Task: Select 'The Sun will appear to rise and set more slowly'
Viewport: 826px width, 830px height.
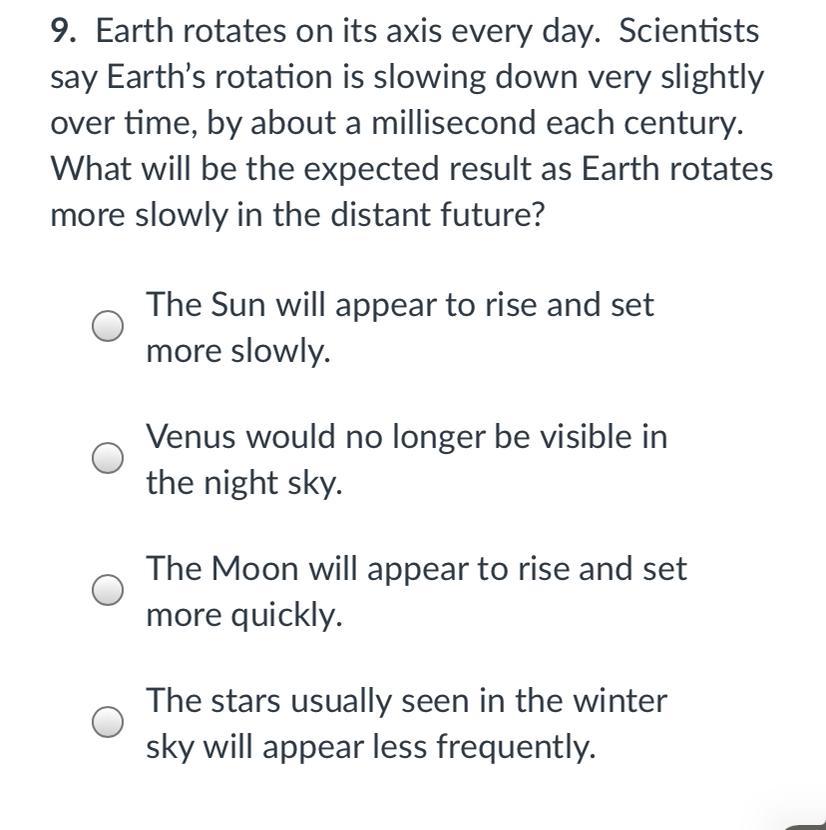Action: 108,326
